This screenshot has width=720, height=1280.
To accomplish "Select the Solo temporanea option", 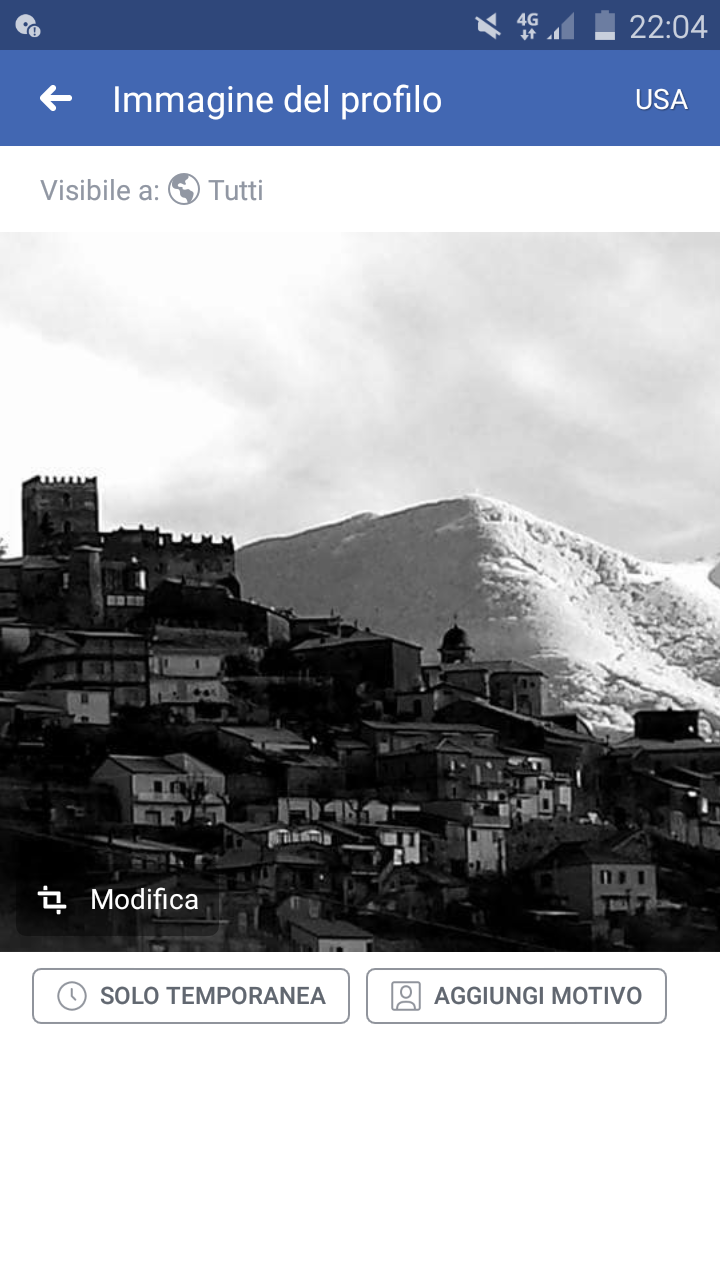I will 191,996.
